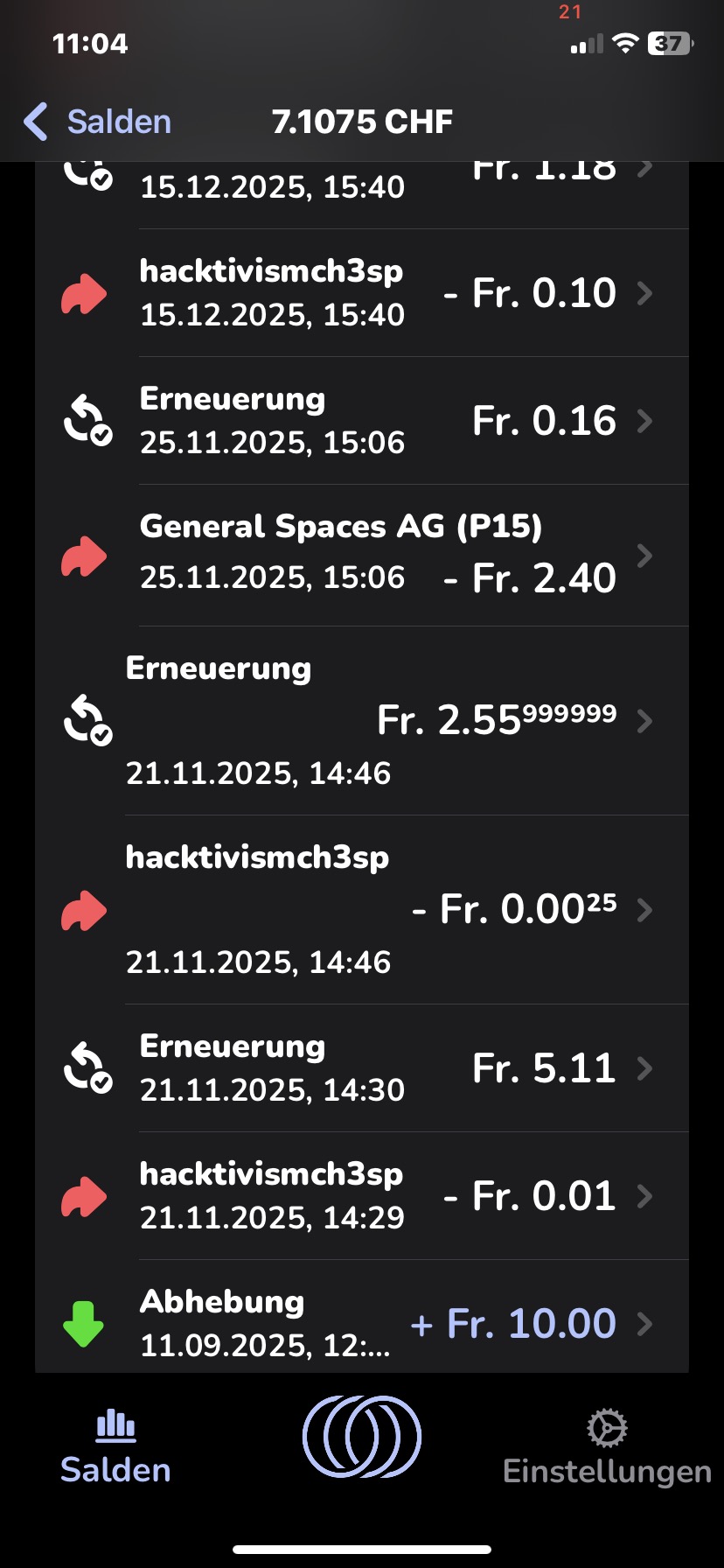The width and height of the screenshot is (724, 1568).
Task: Go back to Salden
Action: [x=98, y=122]
